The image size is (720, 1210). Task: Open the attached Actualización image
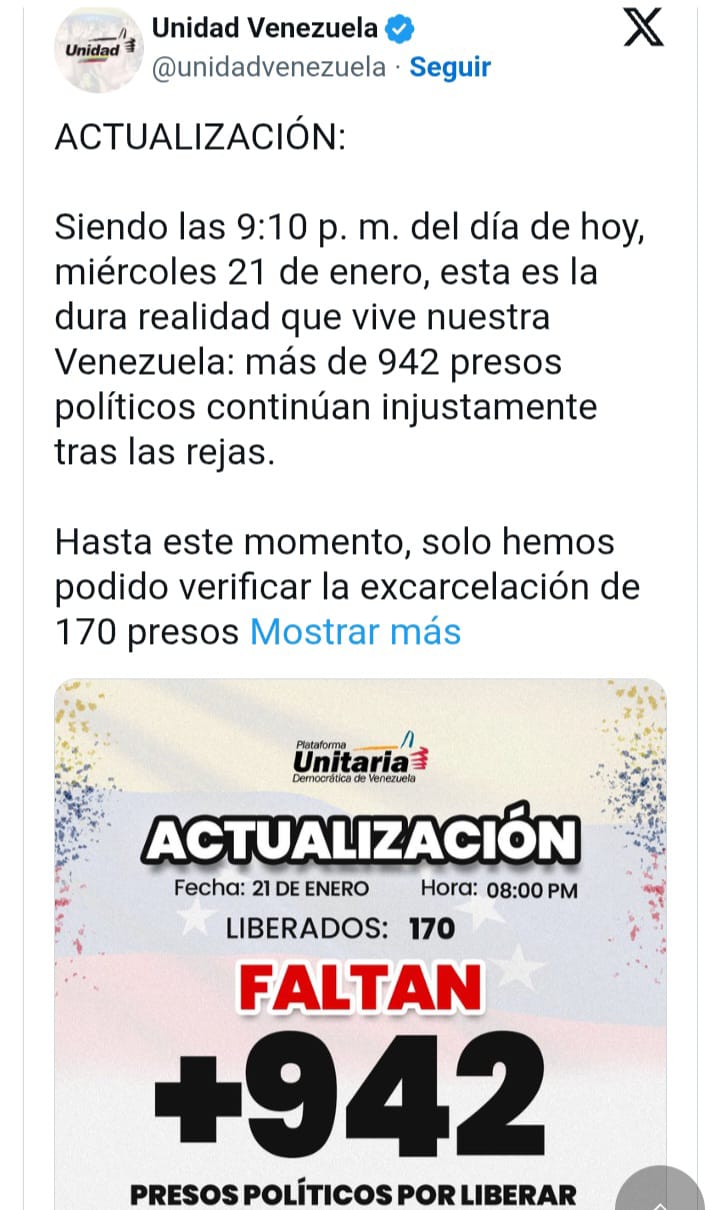360,940
